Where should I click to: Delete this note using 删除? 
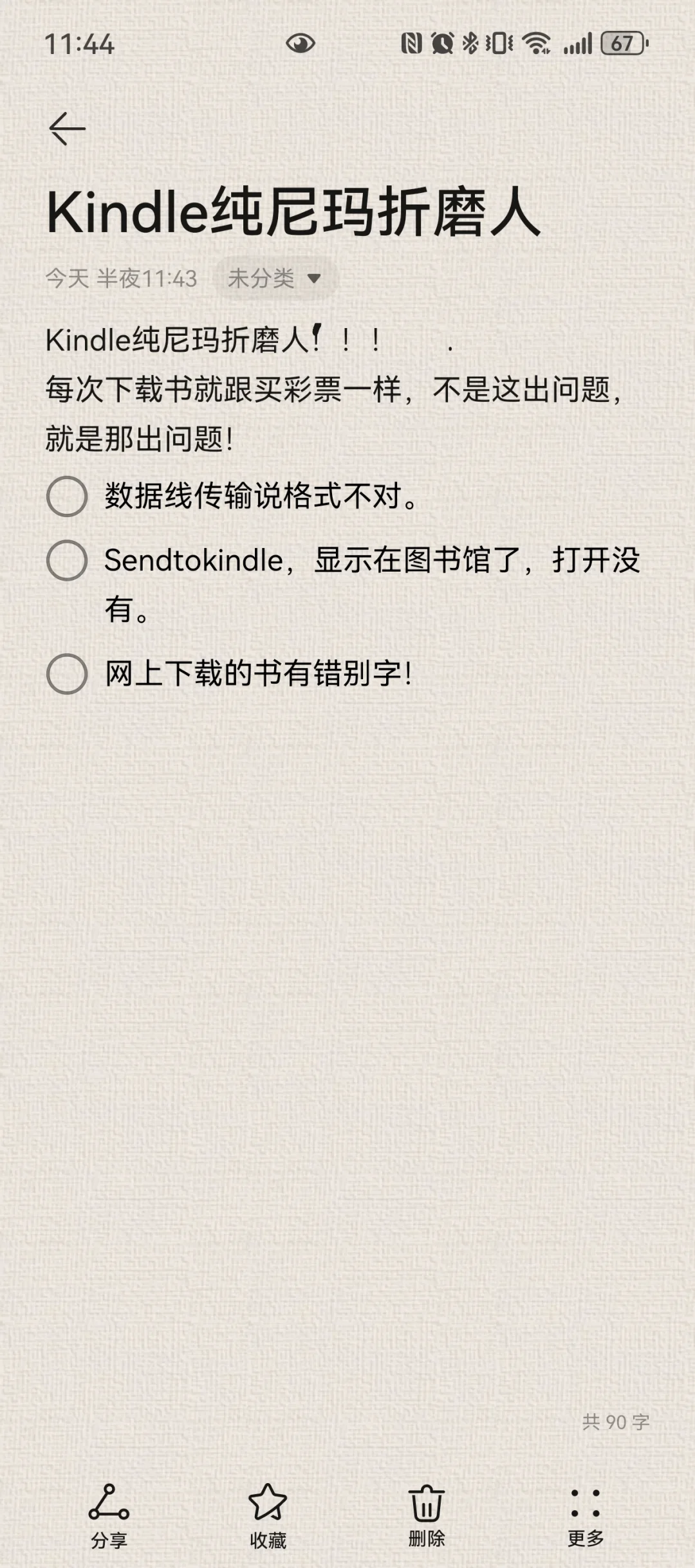click(x=427, y=1516)
